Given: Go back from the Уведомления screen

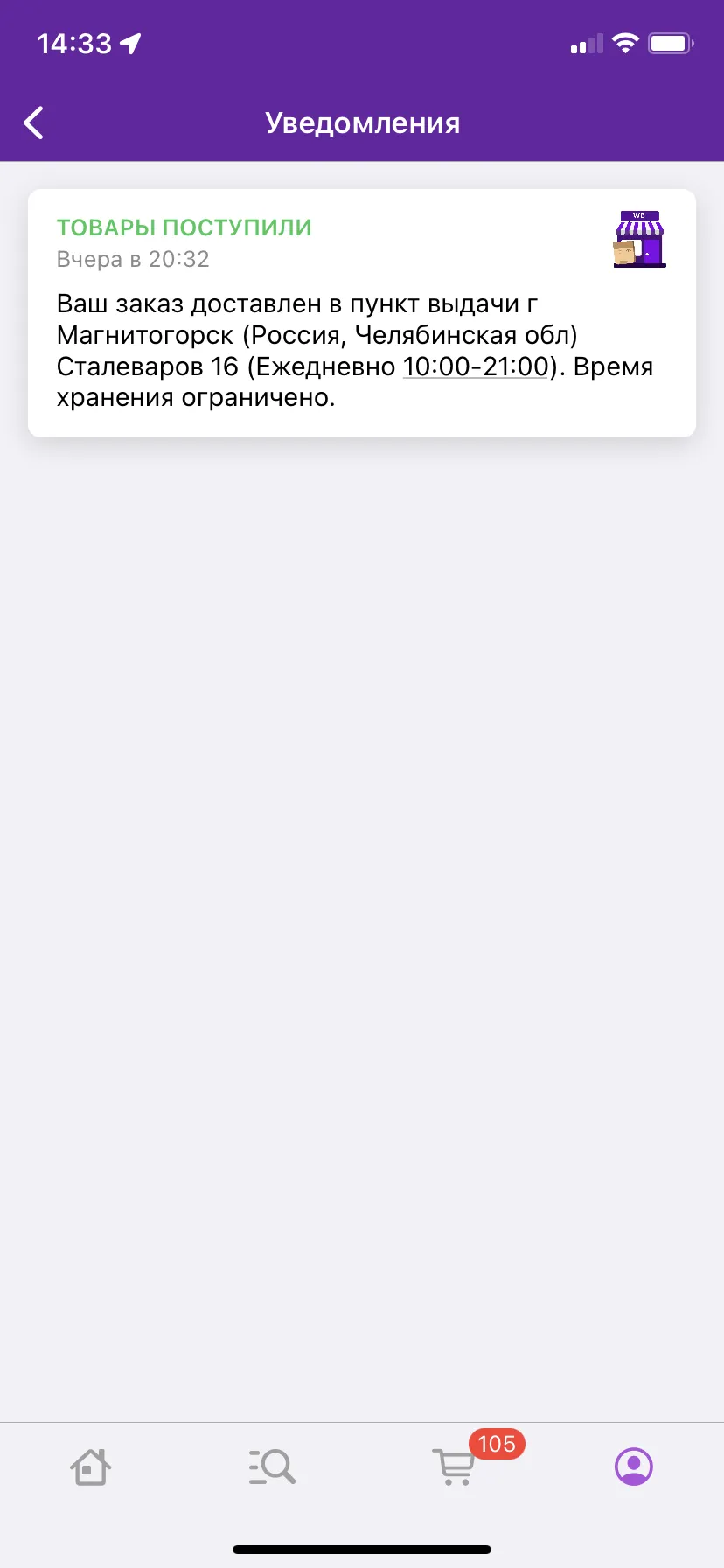Looking at the screenshot, I should tap(34, 123).
